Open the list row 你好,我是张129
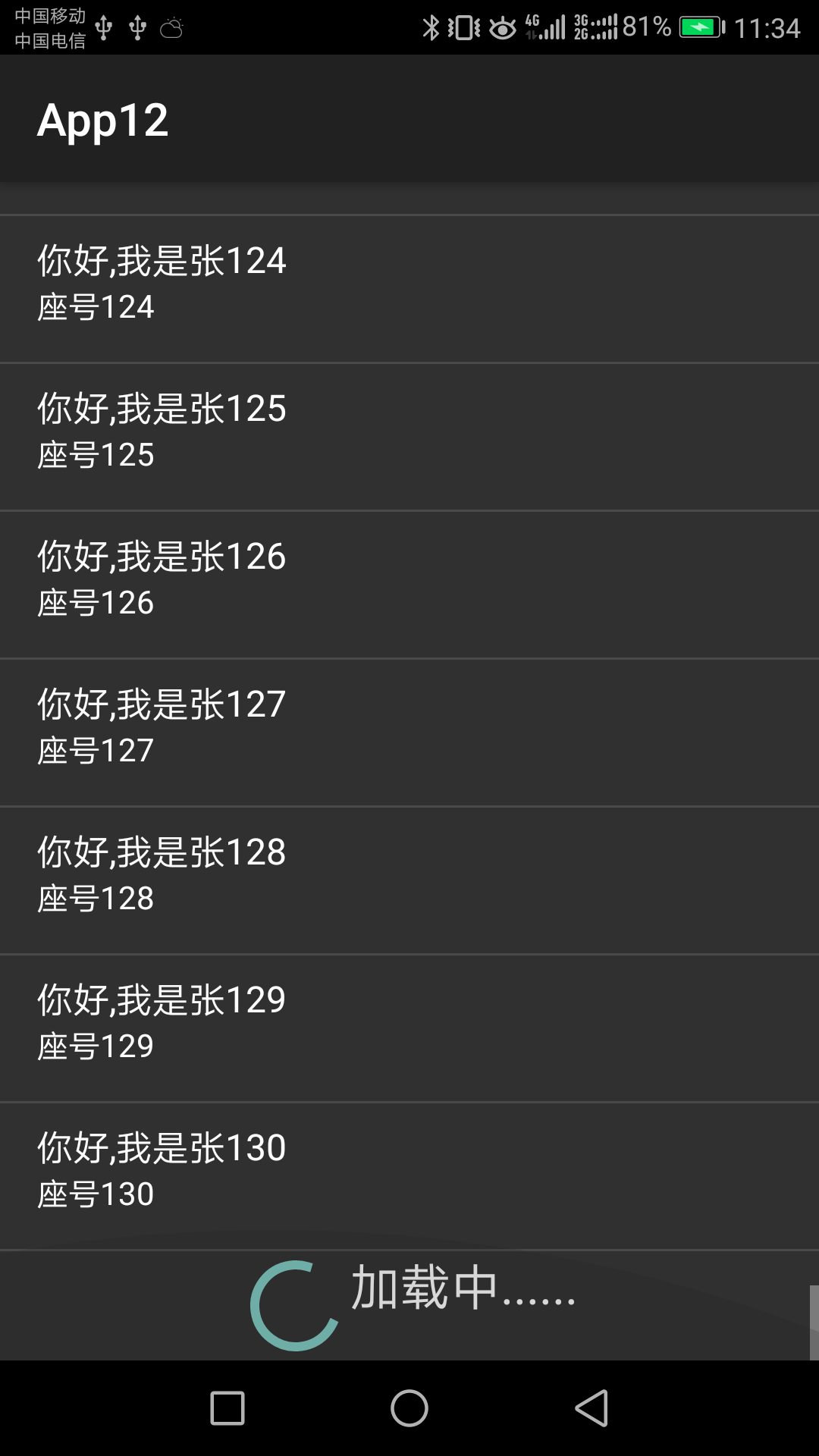The image size is (819, 1456). [x=409, y=1028]
